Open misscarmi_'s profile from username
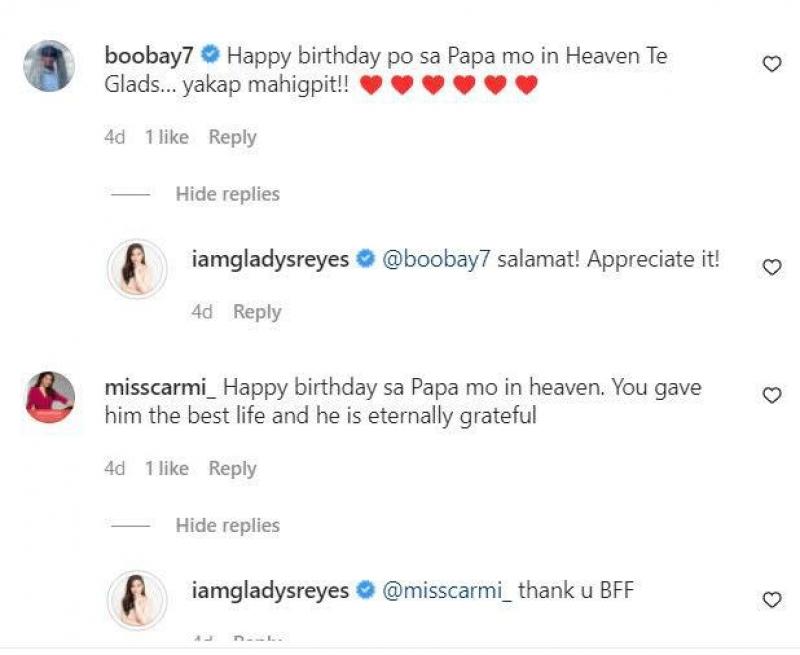 161,388
